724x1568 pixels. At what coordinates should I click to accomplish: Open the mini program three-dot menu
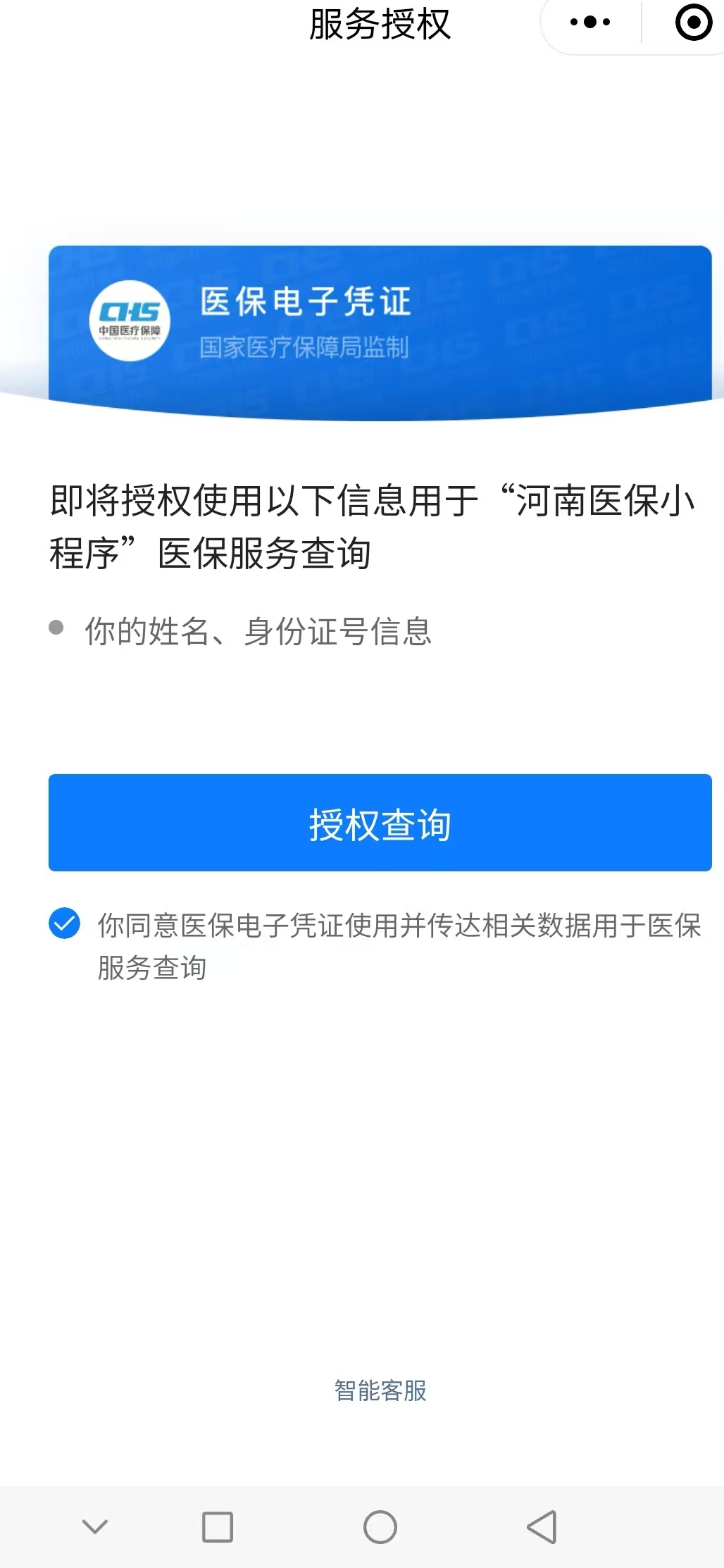point(590,23)
